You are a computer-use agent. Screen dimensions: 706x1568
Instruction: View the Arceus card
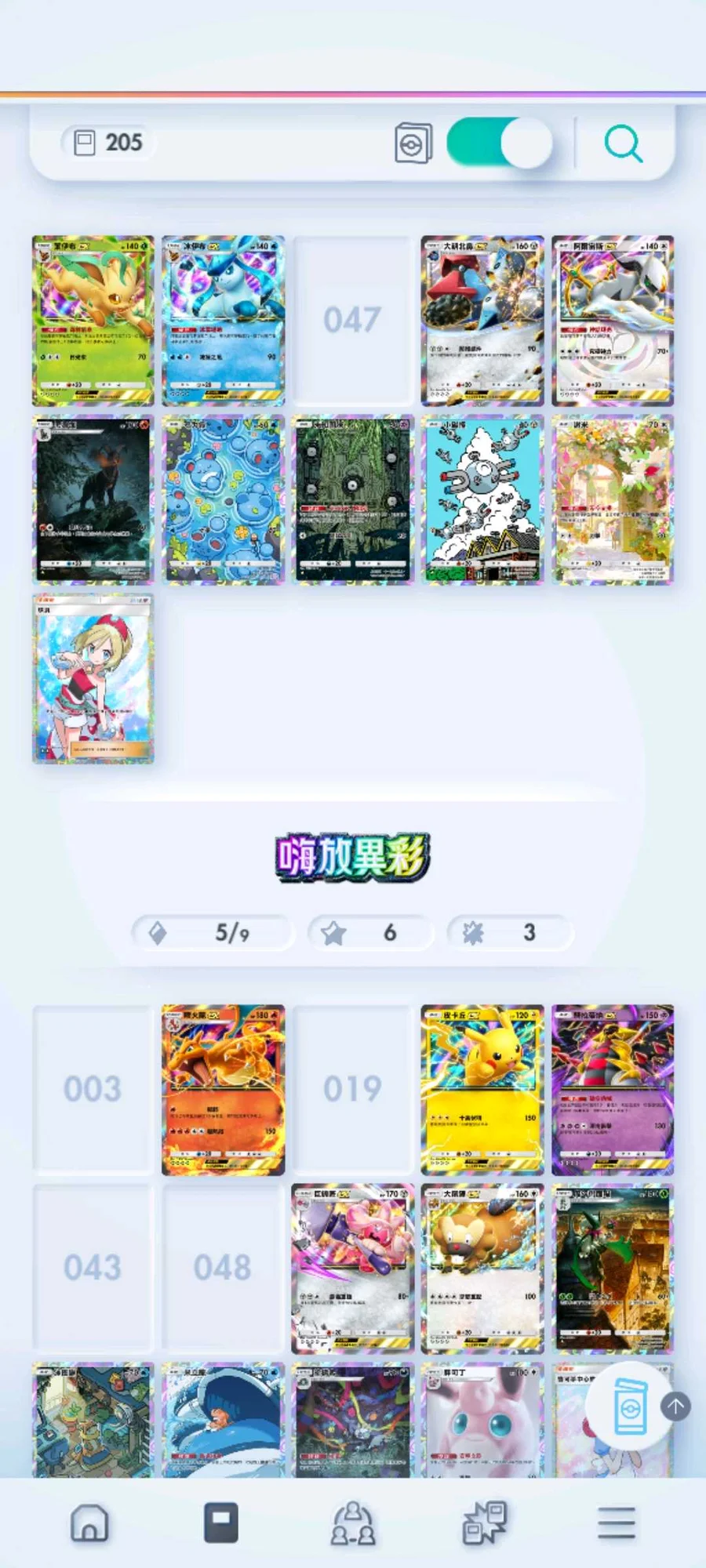pos(612,321)
